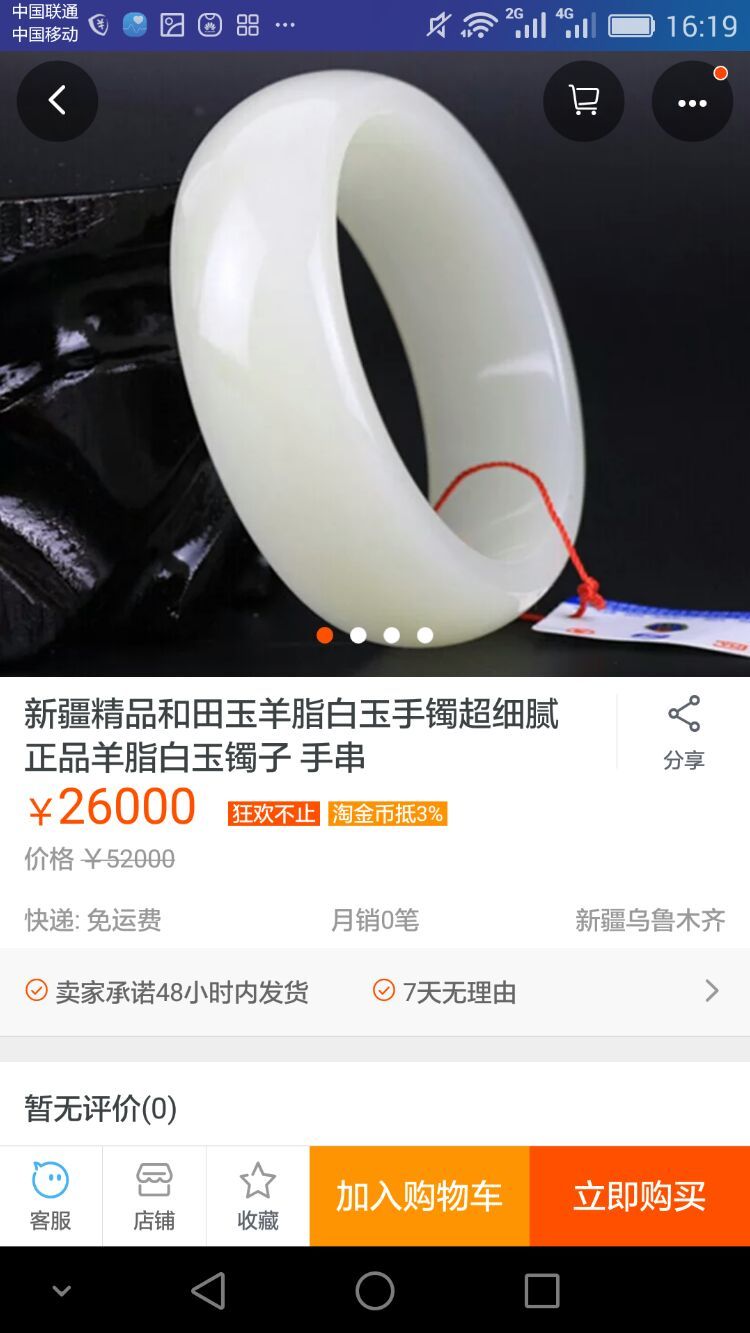
Task: Open the 店铺 shop icon
Action: pos(154,1195)
